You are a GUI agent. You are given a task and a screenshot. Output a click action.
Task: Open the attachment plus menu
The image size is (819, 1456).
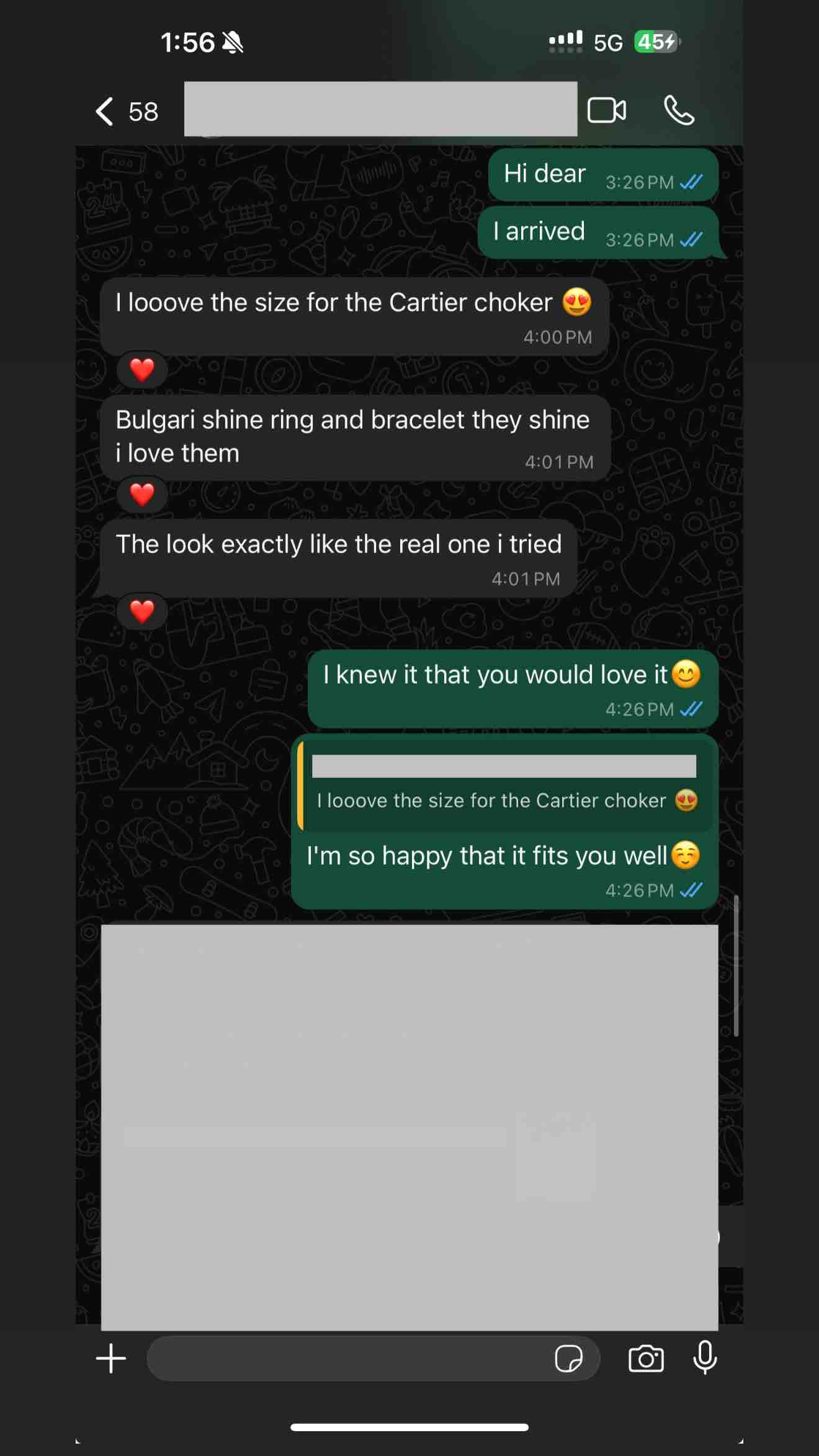[111, 1359]
